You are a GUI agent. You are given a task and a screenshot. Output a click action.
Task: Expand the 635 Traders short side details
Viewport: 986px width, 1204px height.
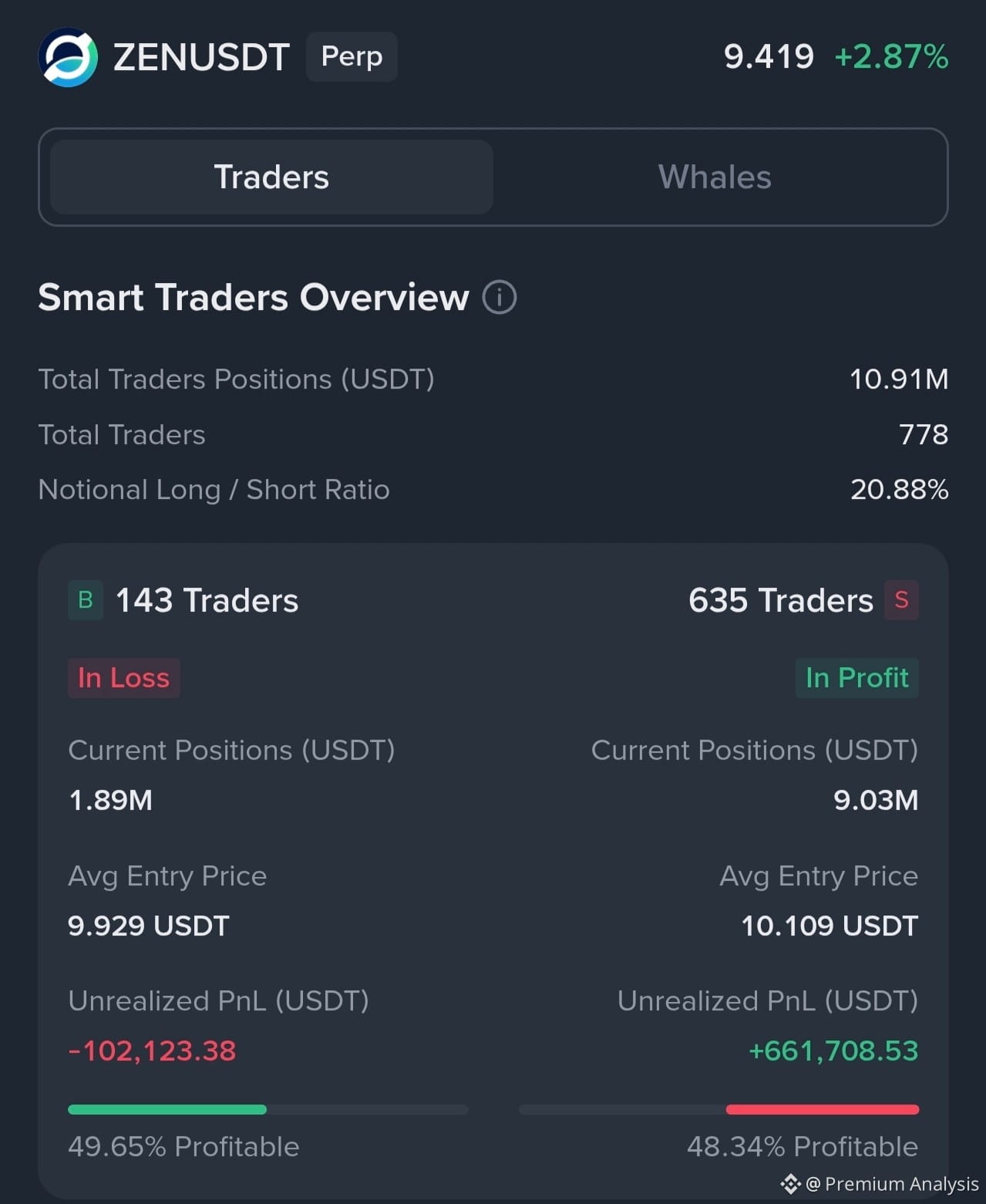coord(780,600)
